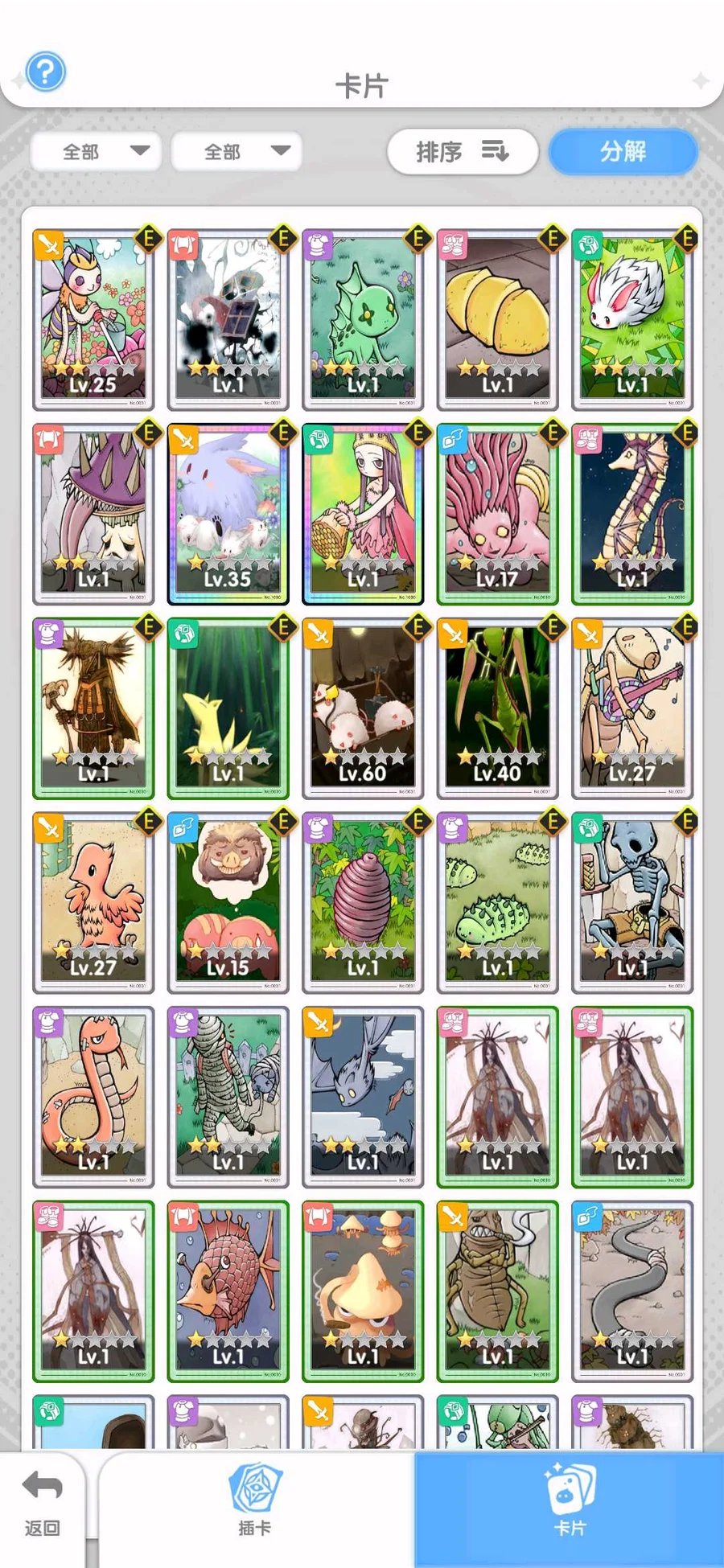Tap the 分解 decompose button

pos(623,151)
